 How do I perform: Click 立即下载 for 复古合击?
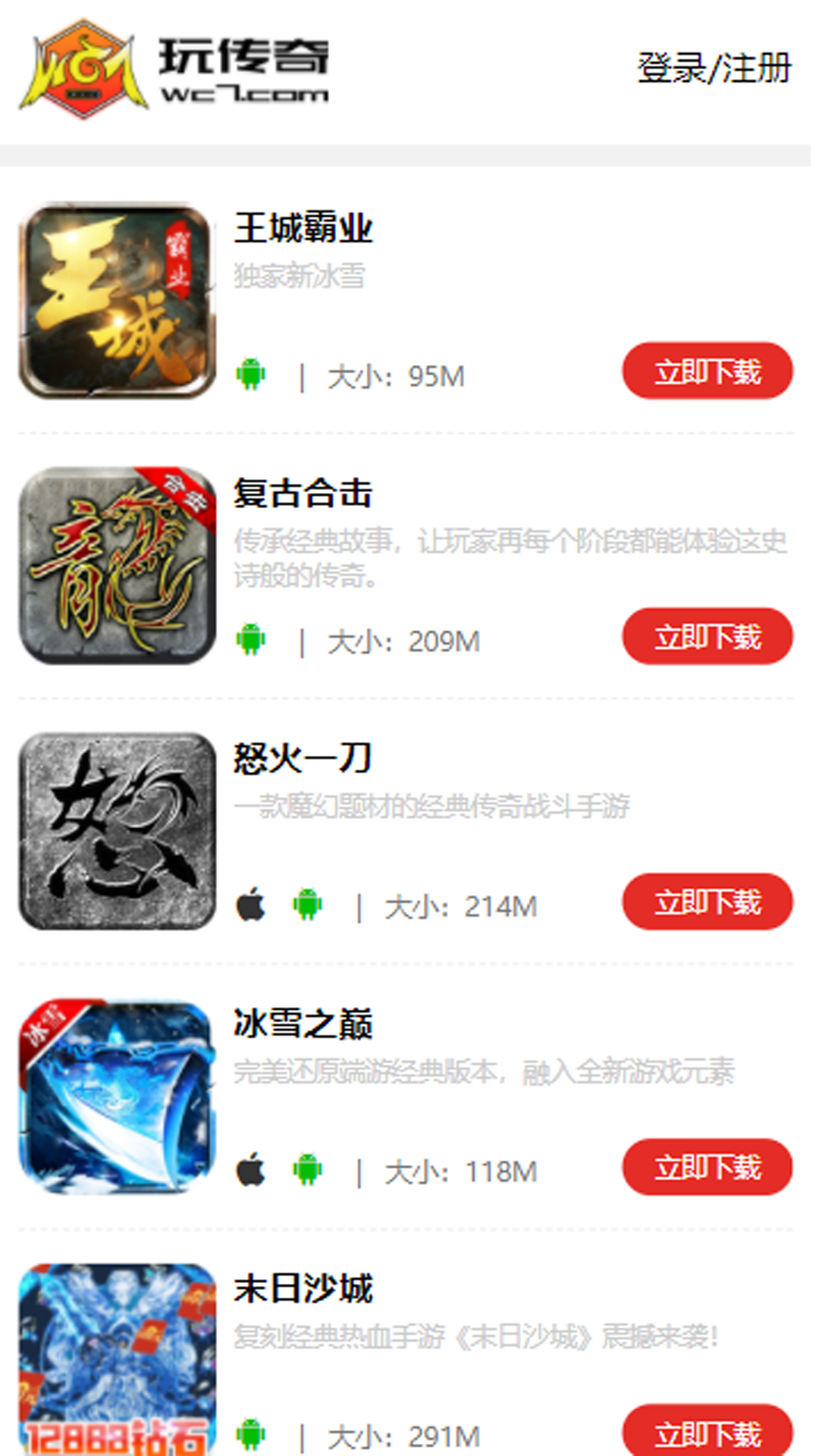707,637
